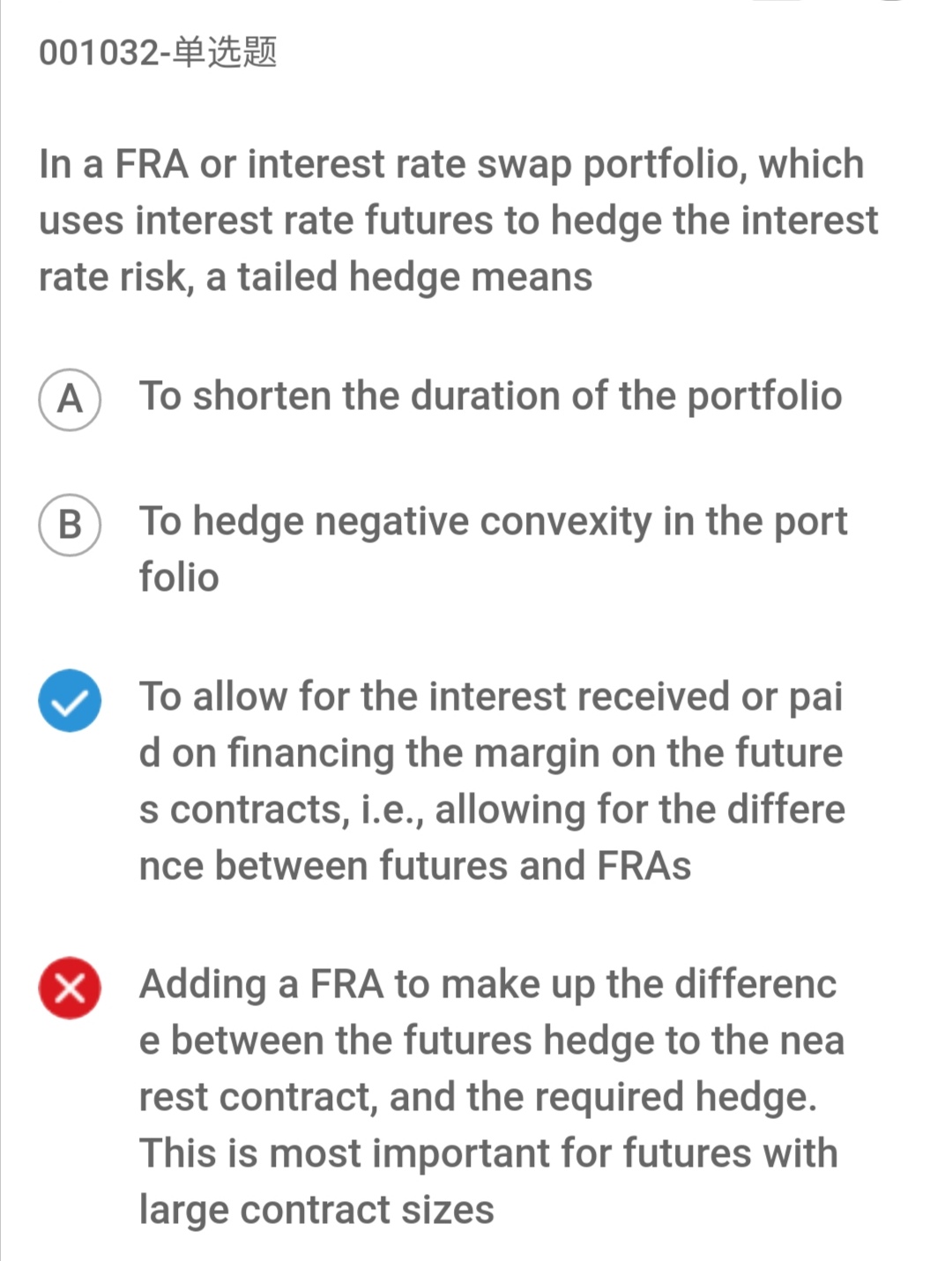Image resolution: width=952 pixels, height=1261 pixels.
Task: Select option A about shortening portfolio duration
Action: coord(70,399)
